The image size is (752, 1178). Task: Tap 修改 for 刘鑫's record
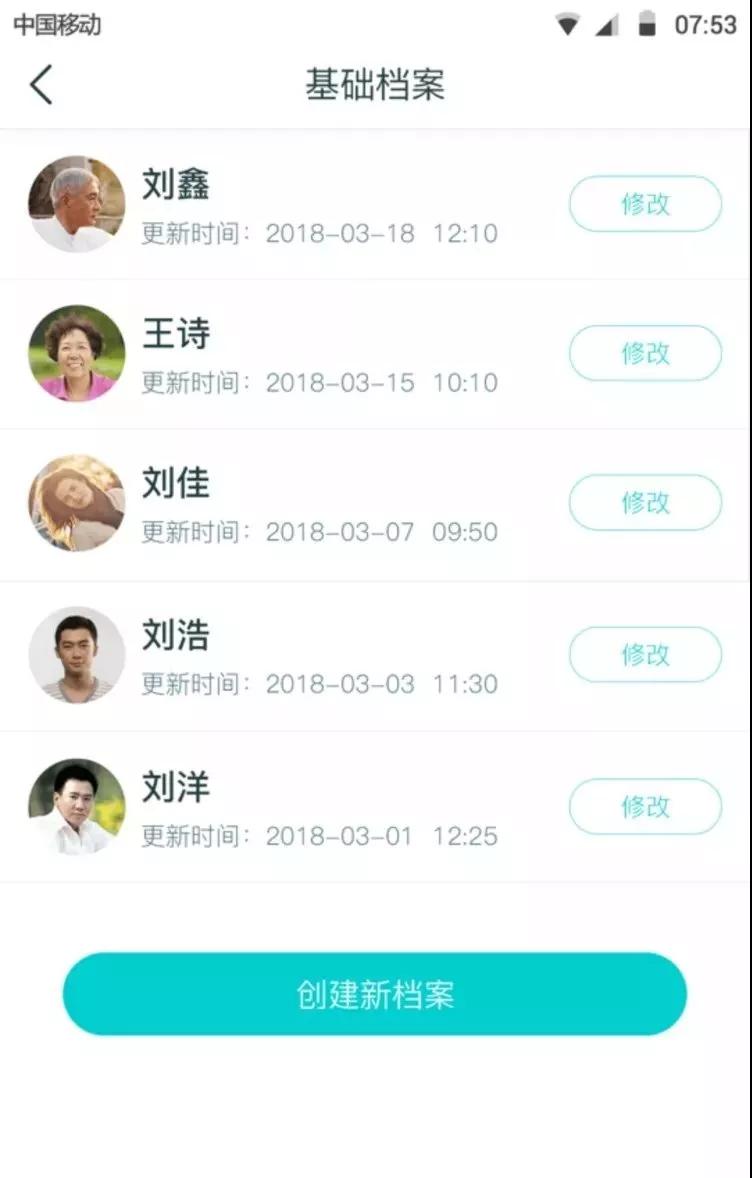[645, 204]
